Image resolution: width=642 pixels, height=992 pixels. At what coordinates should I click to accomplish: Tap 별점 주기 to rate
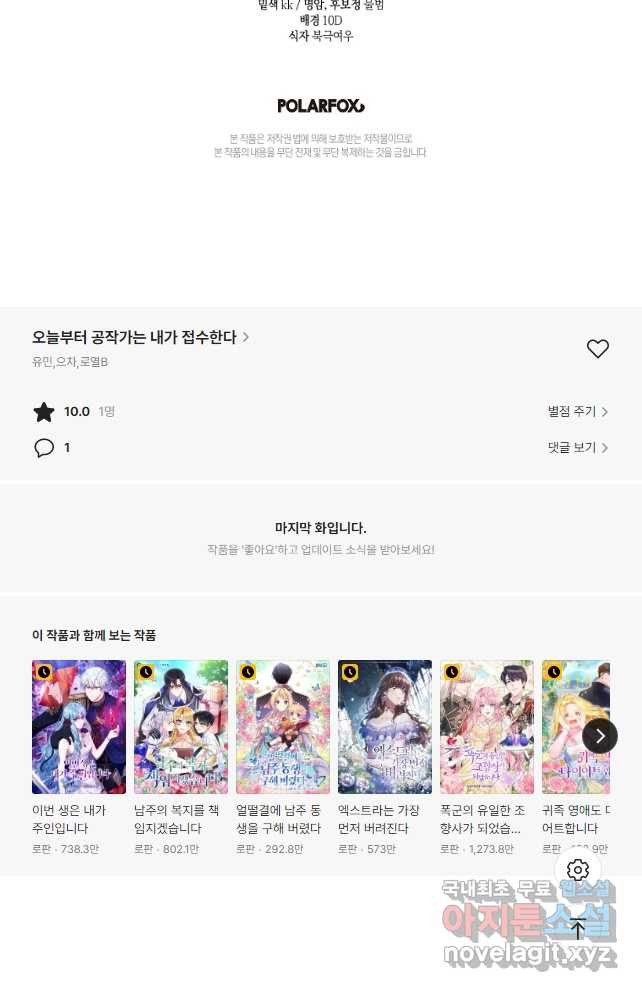[x=577, y=412]
